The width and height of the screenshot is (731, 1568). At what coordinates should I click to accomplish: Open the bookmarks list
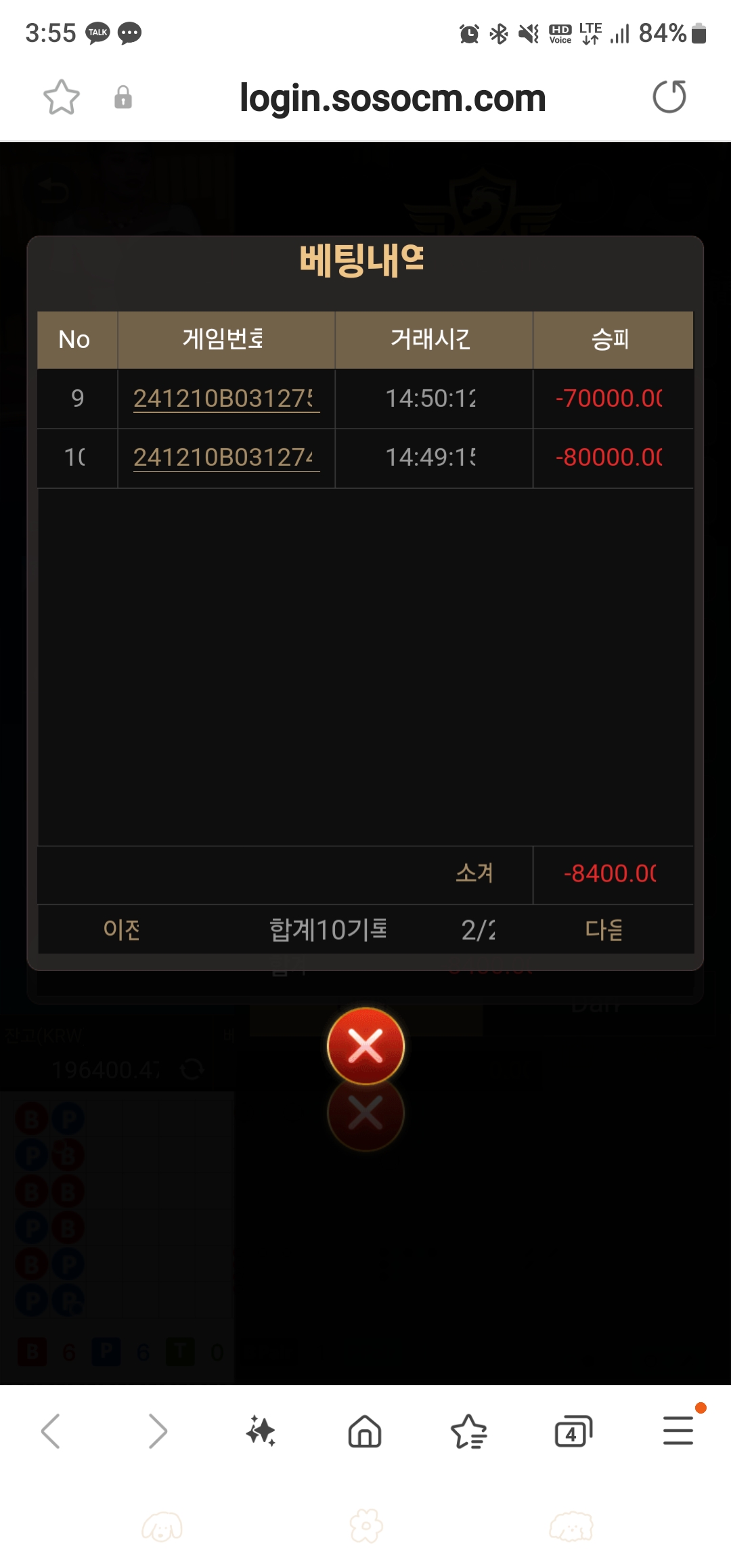point(468,1431)
